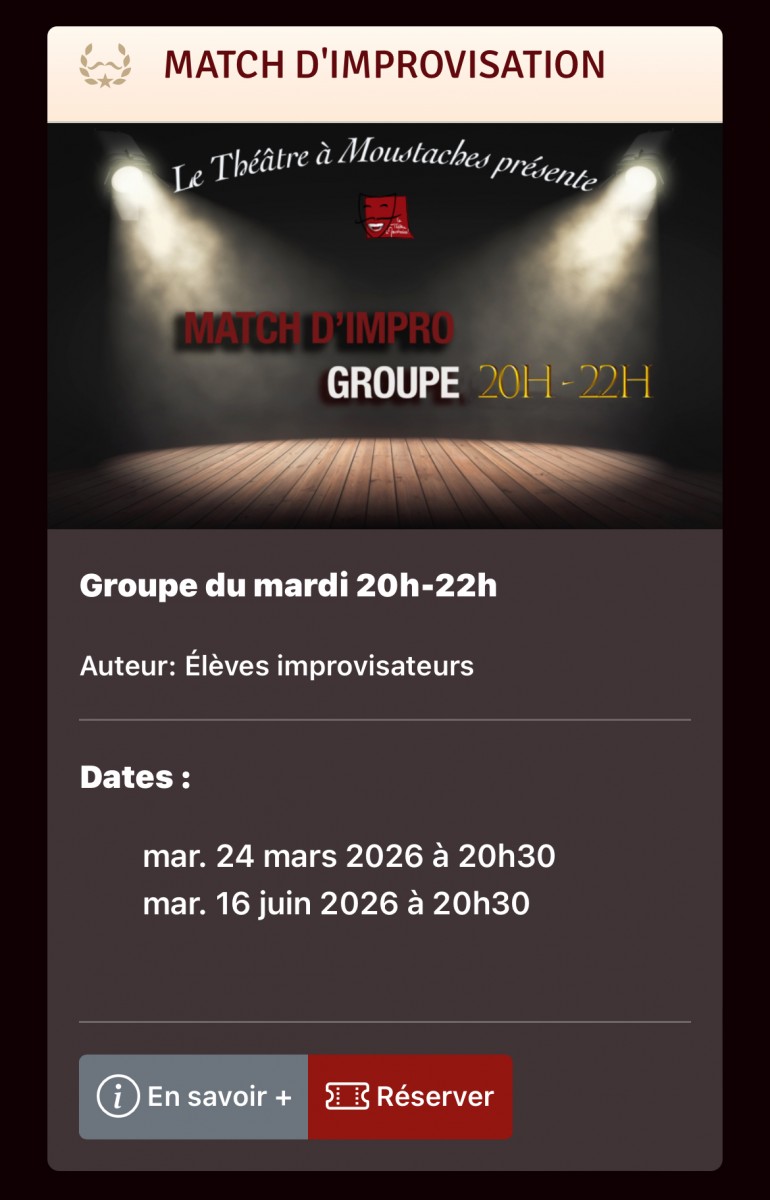Click the Réserver reservation button
The image size is (770, 1200).
(410, 1096)
